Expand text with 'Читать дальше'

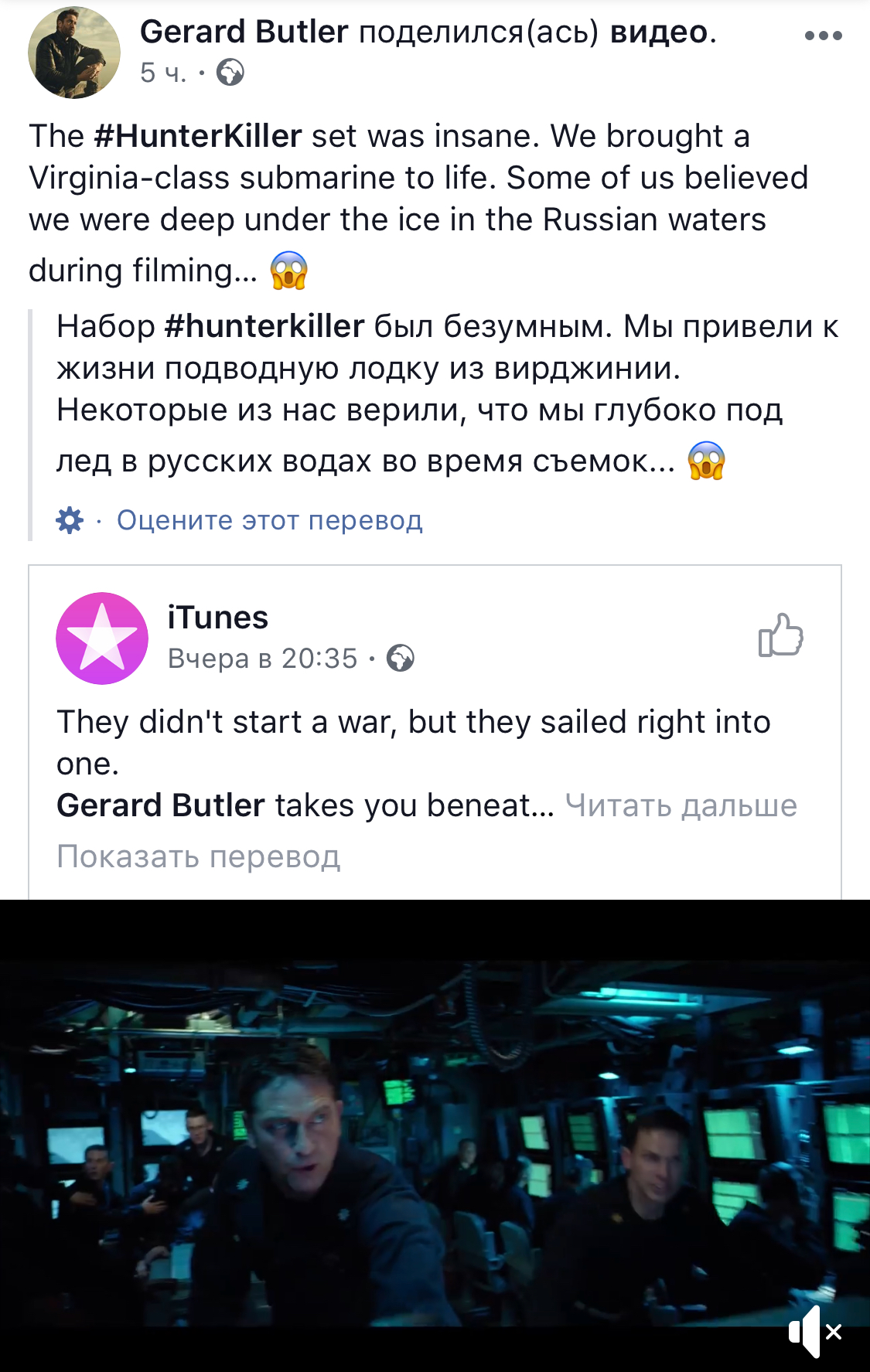681,805
